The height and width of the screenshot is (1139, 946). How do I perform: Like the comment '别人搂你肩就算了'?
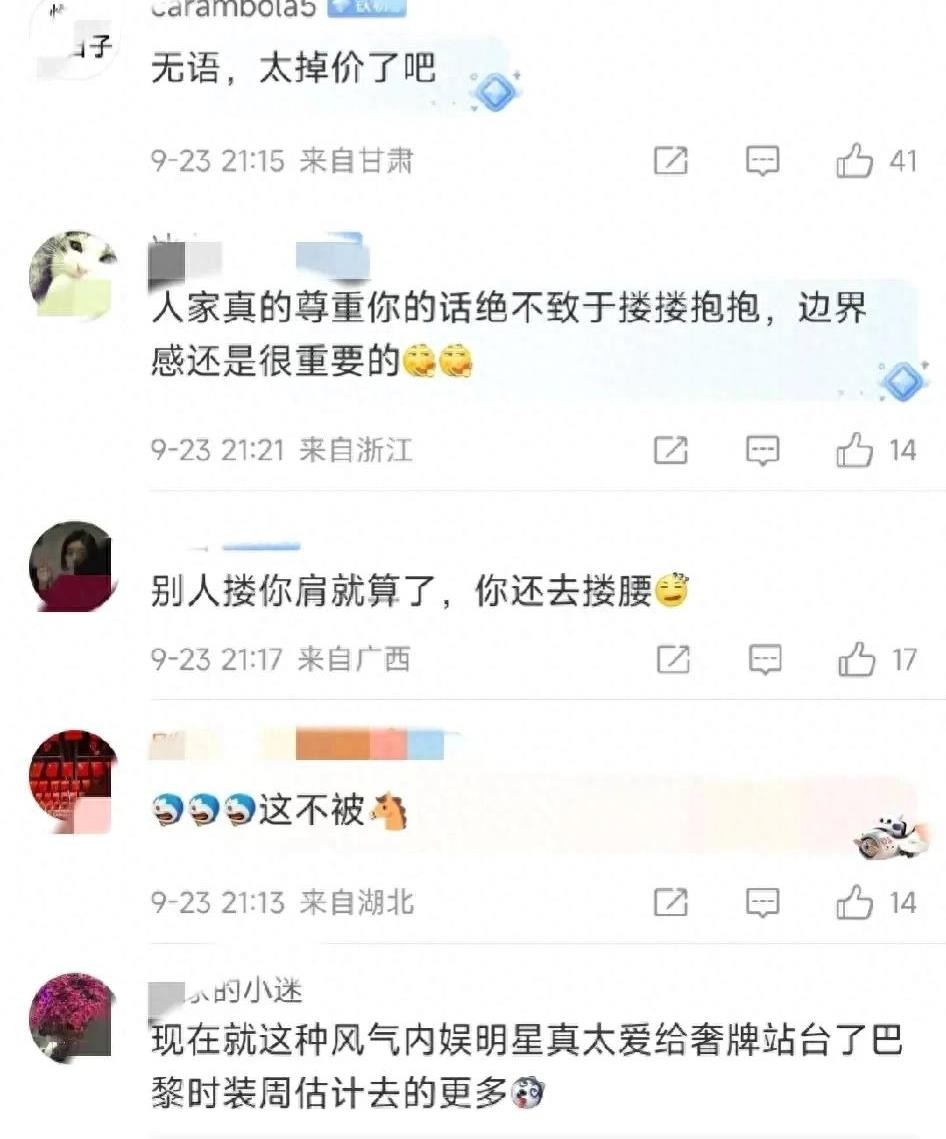pos(857,659)
